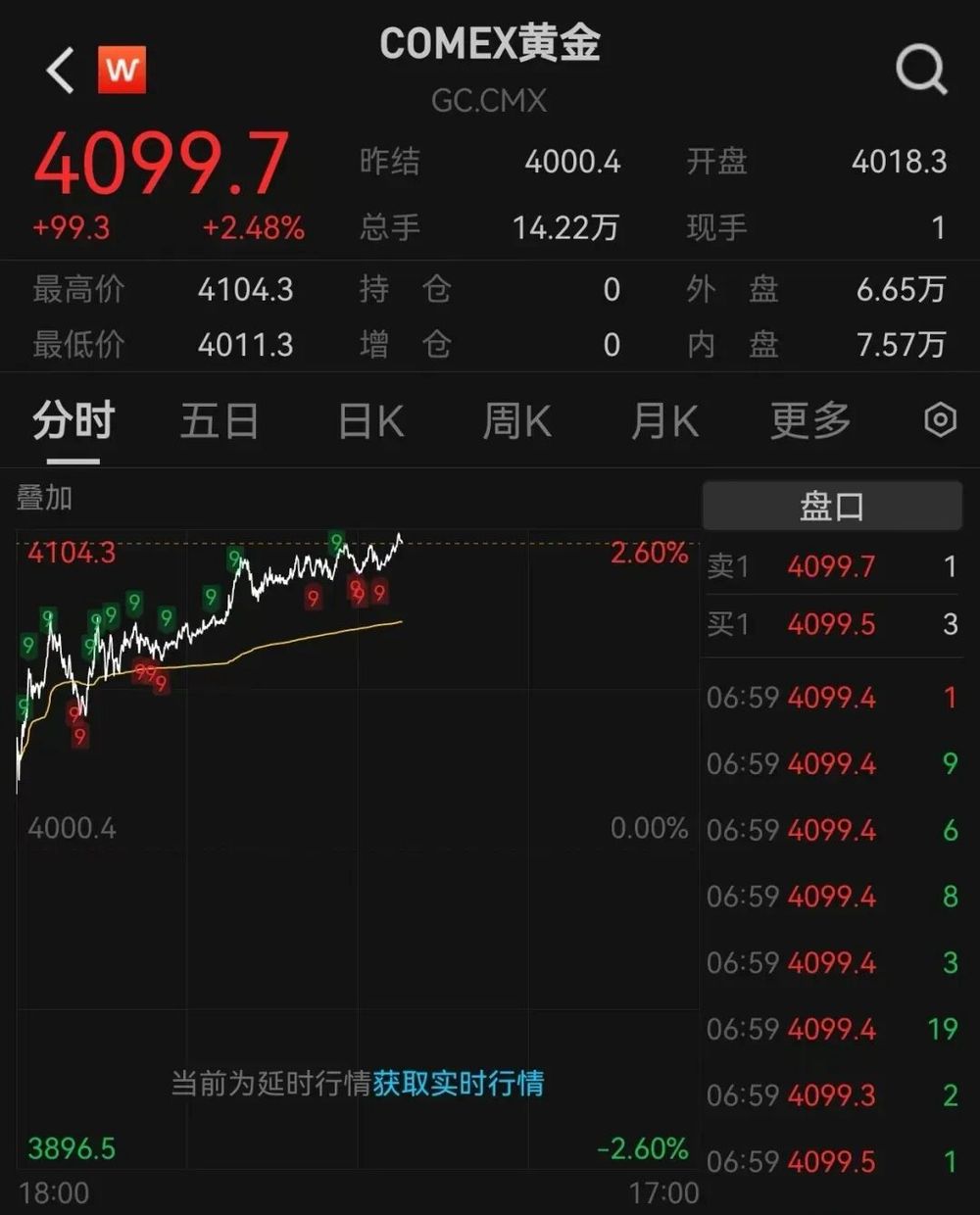Open the 更多 chart options
The width and height of the screenshot is (980, 1215).
pyautogui.click(x=810, y=421)
